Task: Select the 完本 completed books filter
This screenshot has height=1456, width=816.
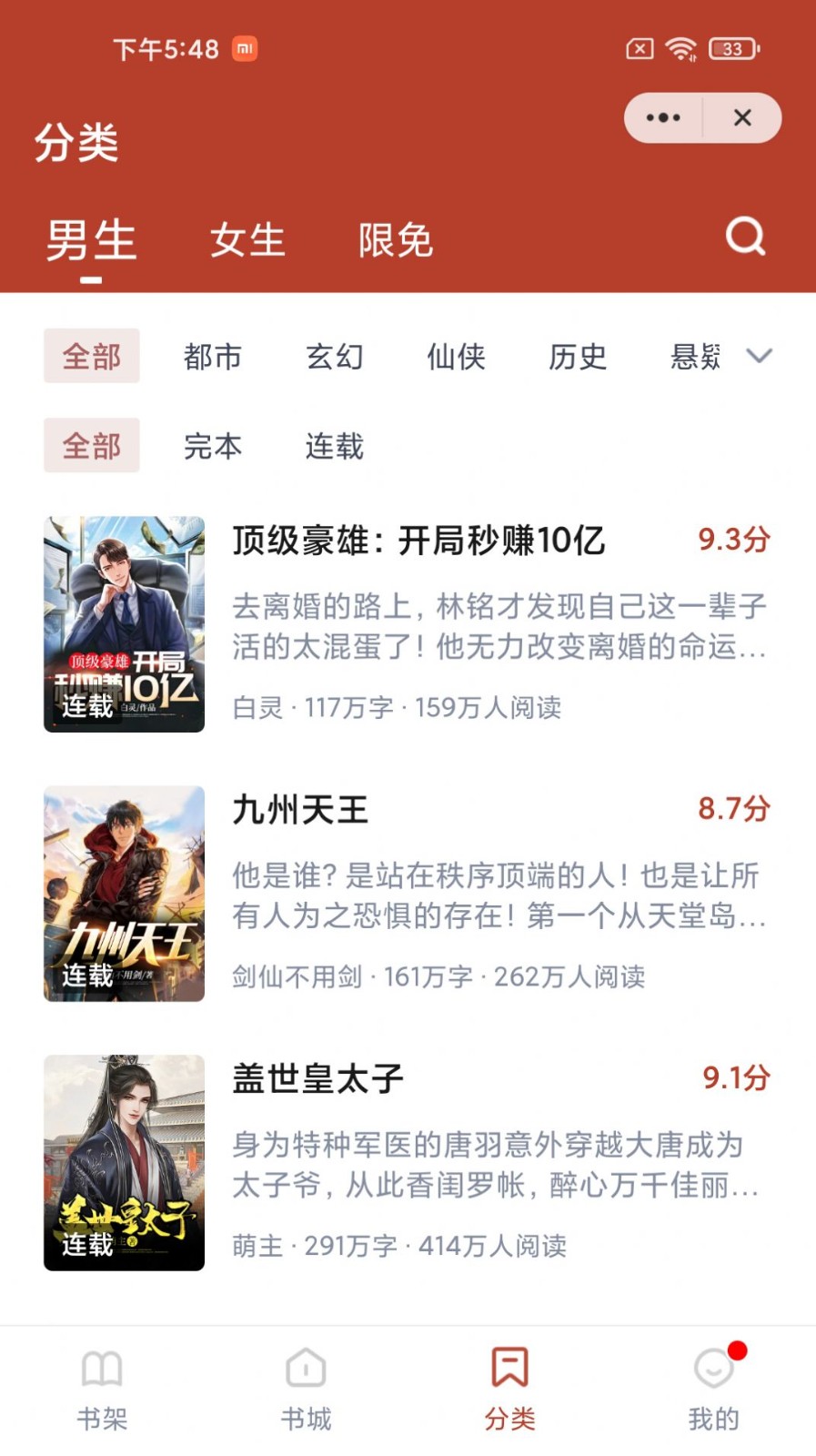Action: pos(212,446)
